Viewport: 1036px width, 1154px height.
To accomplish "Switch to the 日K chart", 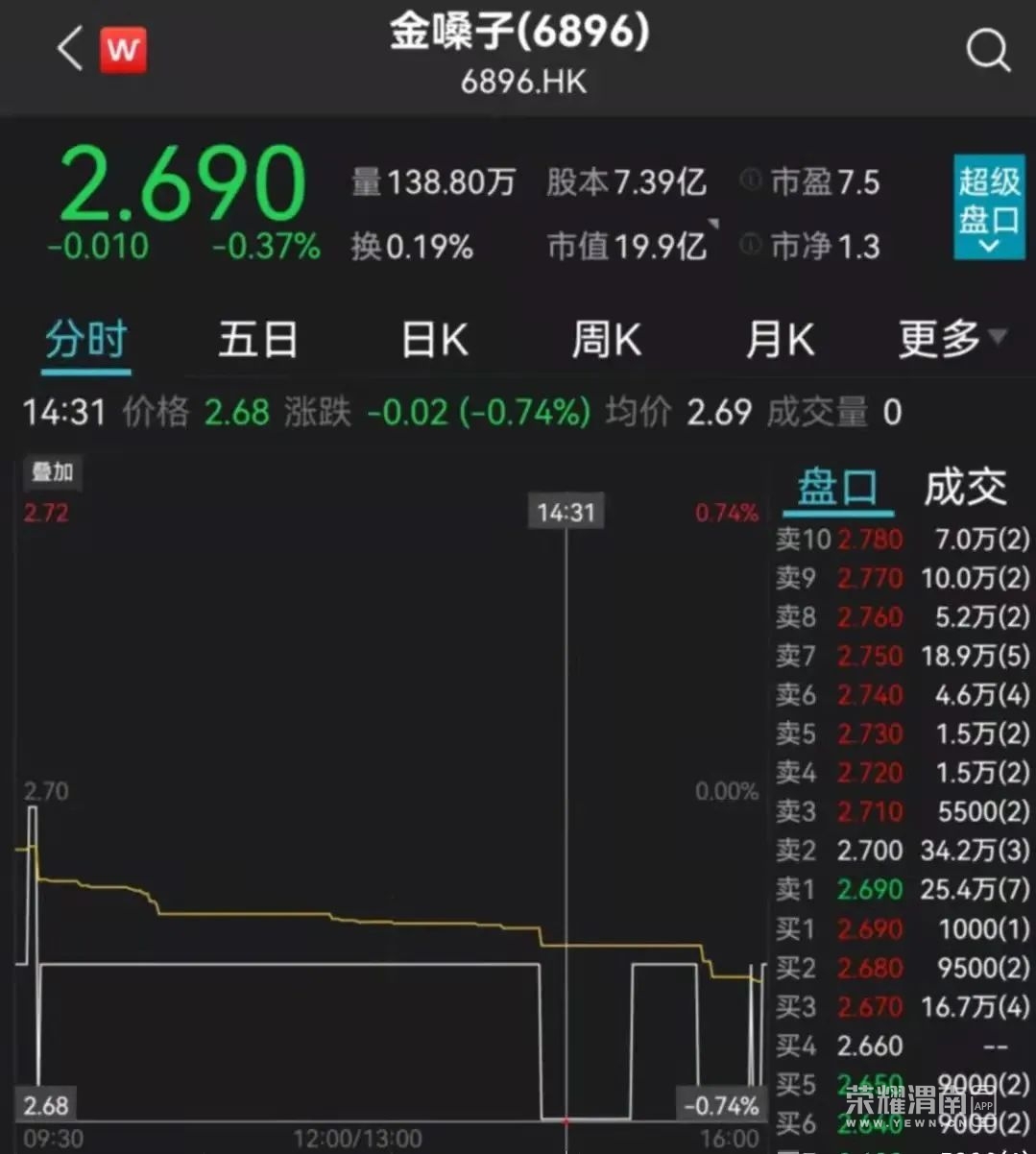I will point(434,341).
